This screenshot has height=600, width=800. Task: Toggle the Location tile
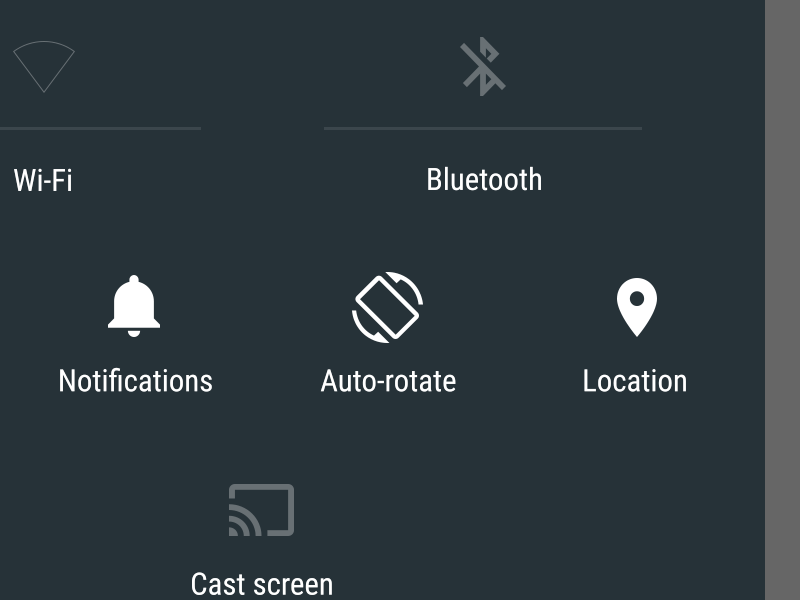[635, 307]
